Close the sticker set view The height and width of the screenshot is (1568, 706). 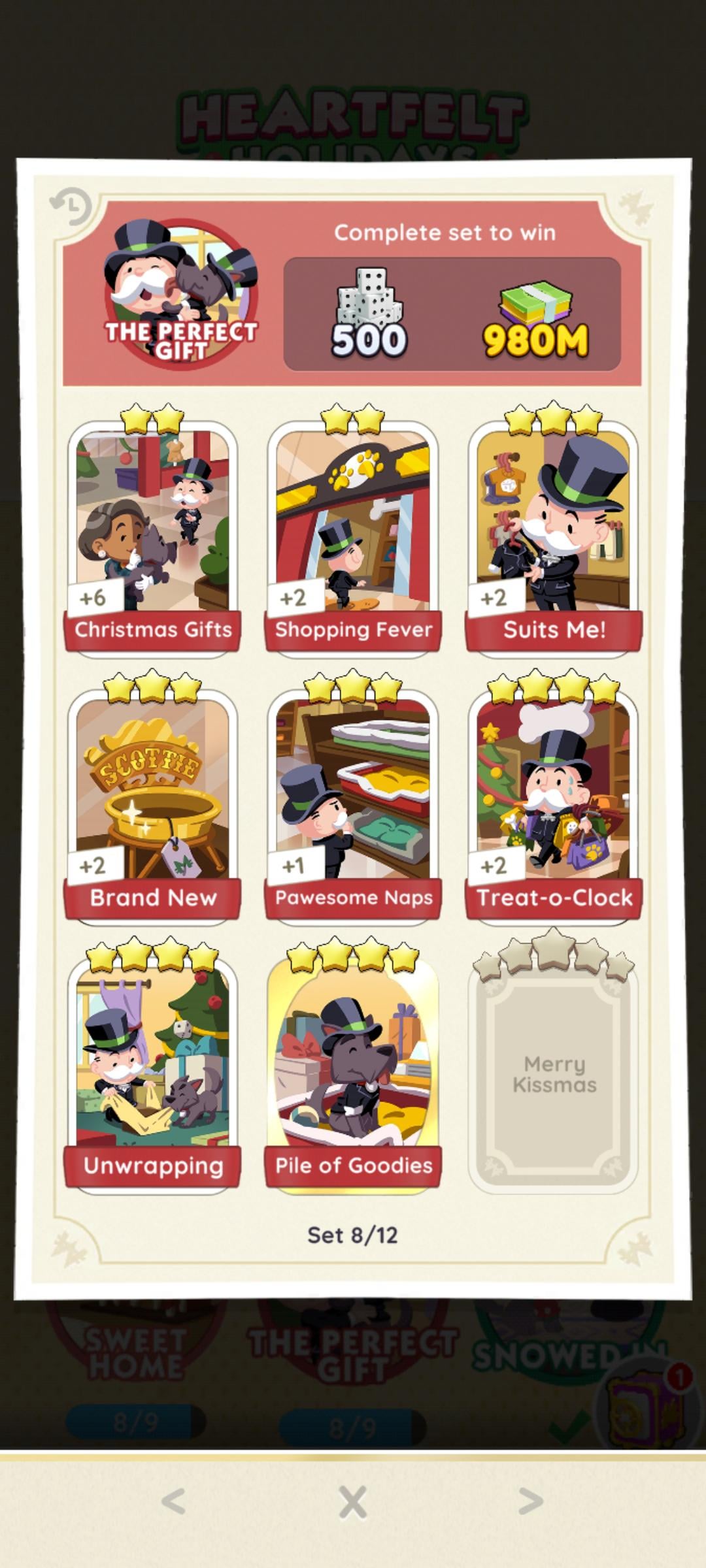coord(353,1501)
